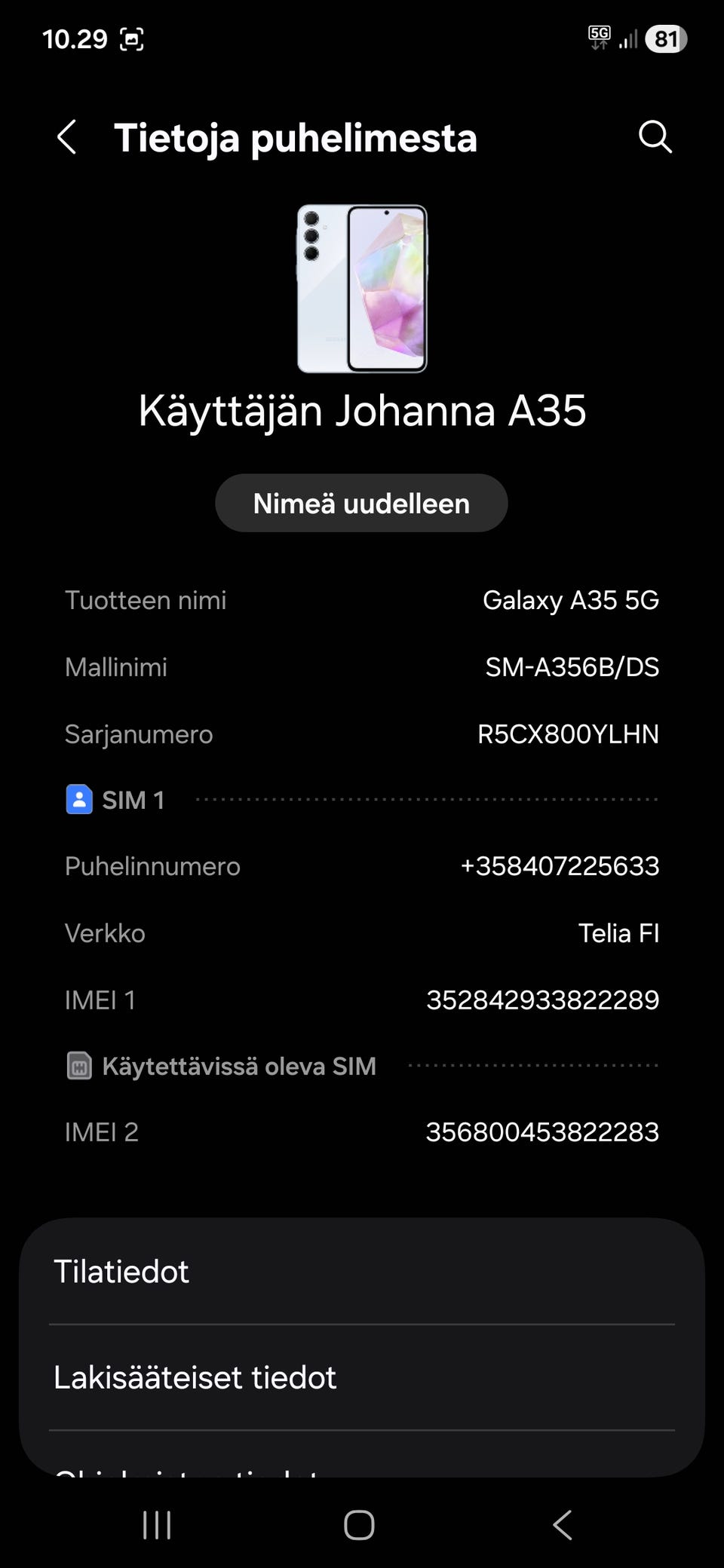Go back from Tietoja puhelimesta
The width and height of the screenshot is (724, 1568).
click(x=66, y=138)
